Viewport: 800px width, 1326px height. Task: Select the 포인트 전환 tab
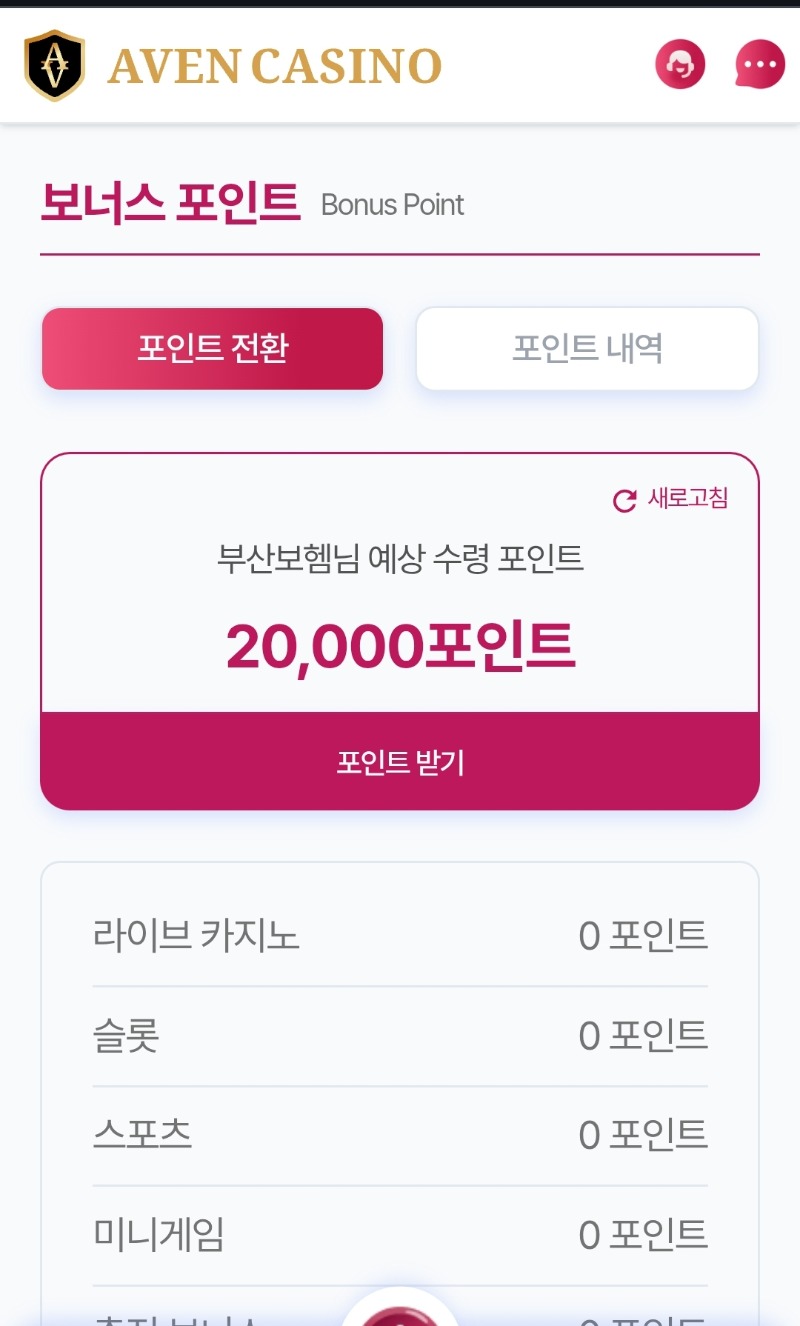tap(212, 348)
